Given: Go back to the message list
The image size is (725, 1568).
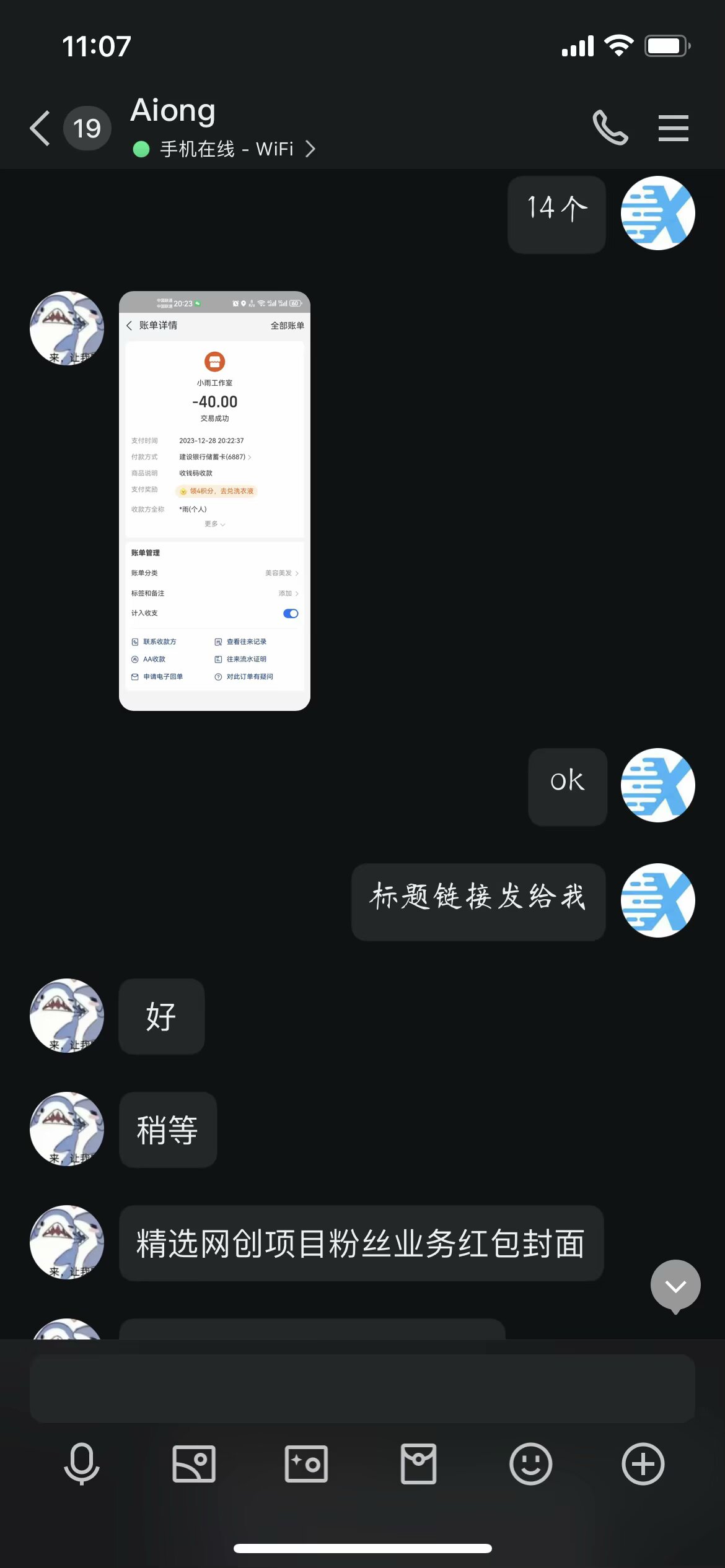Looking at the screenshot, I should point(40,128).
